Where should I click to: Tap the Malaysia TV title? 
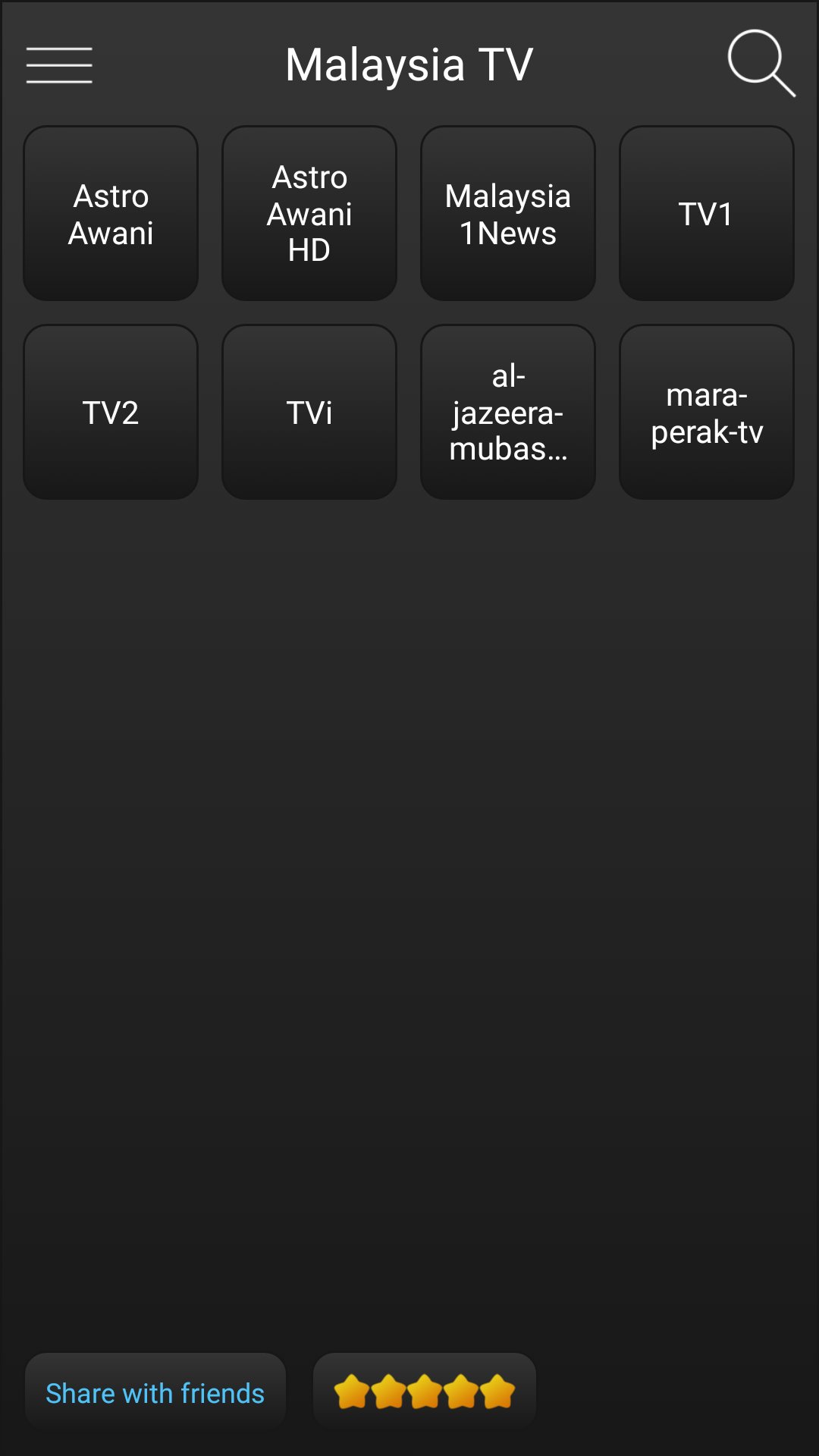[x=409, y=64]
